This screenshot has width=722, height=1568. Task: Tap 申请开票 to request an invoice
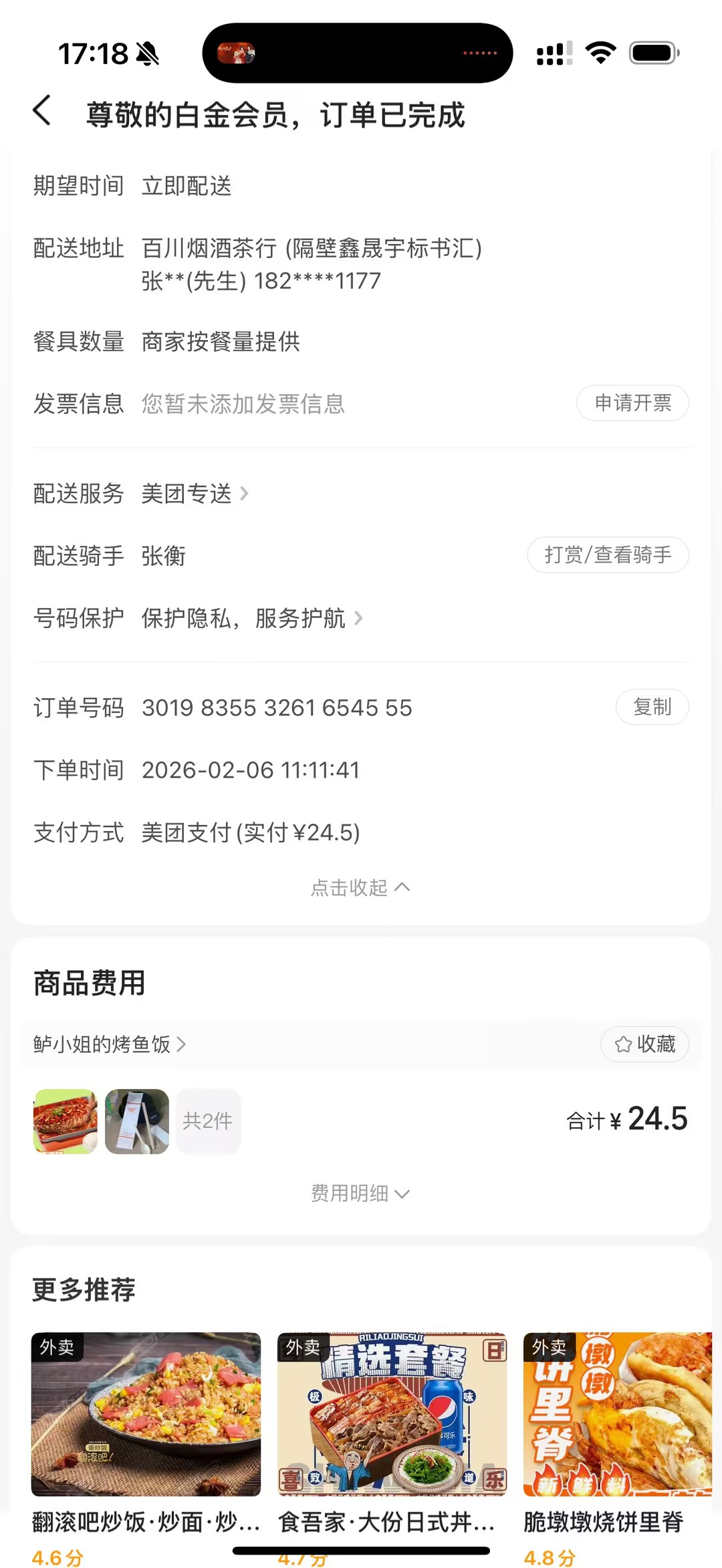(632, 403)
